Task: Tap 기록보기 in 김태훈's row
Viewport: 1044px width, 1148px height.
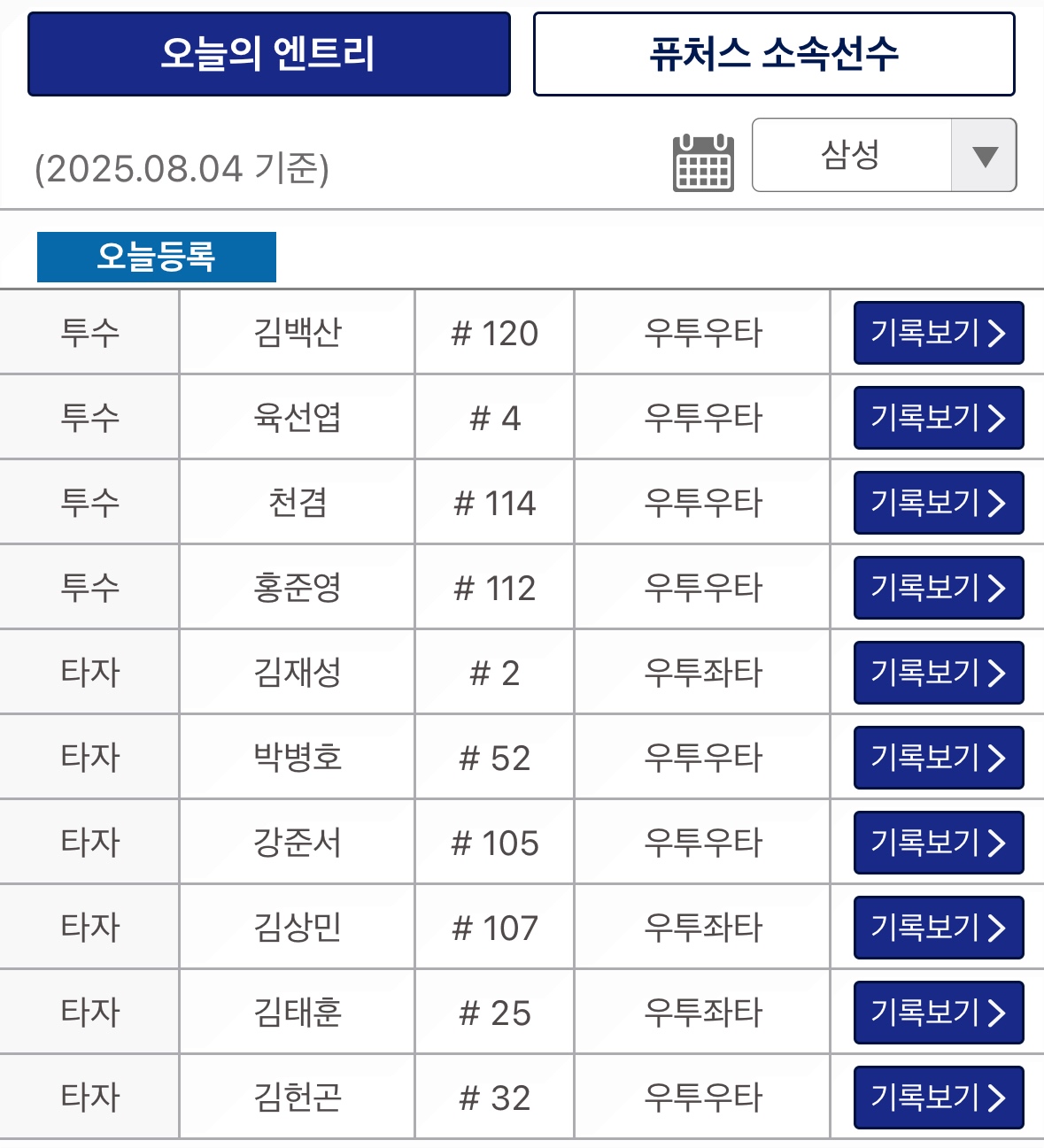Action: (x=938, y=1013)
